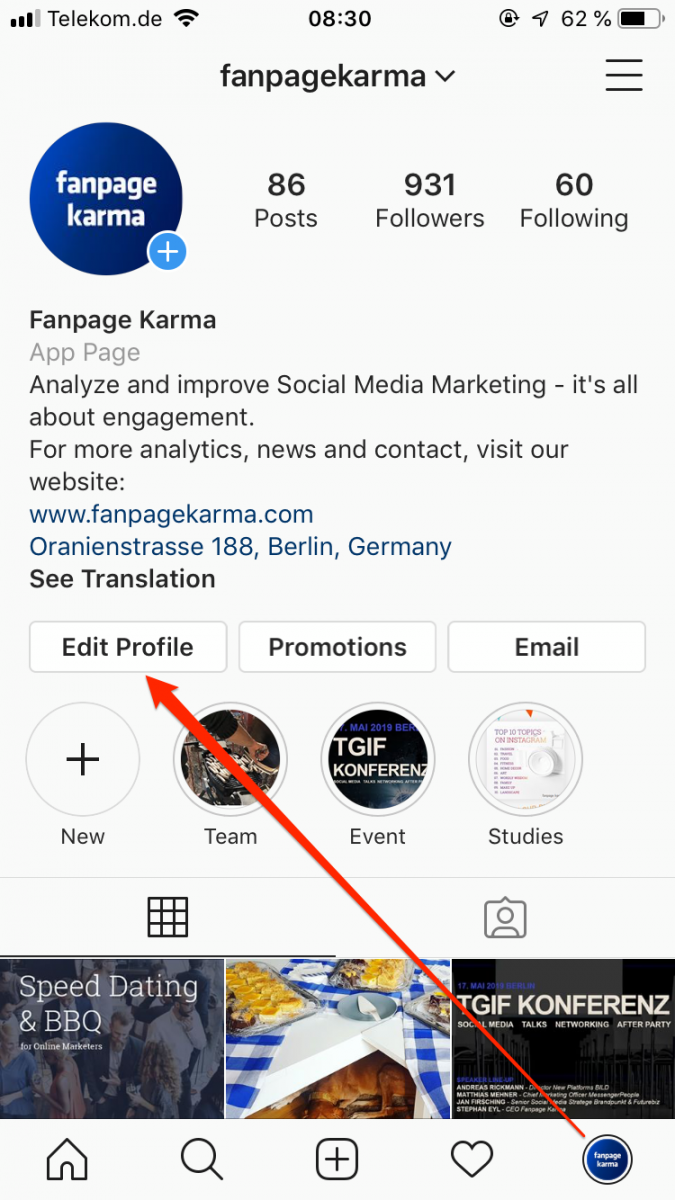Image resolution: width=675 pixels, height=1200 pixels.
Task: Tap See Translation for the bio
Action: [122, 579]
